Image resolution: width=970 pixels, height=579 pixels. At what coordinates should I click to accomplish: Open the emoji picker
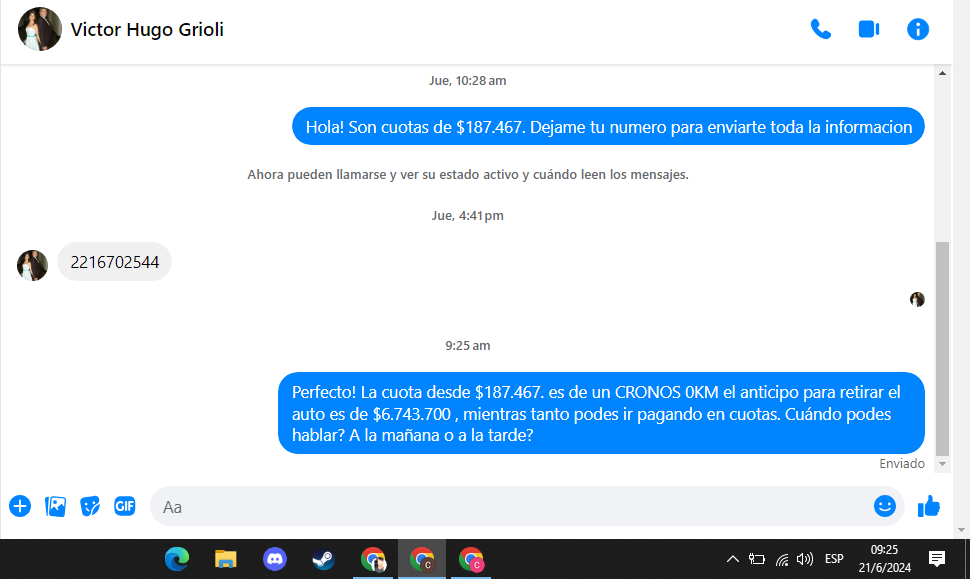[x=884, y=506]
